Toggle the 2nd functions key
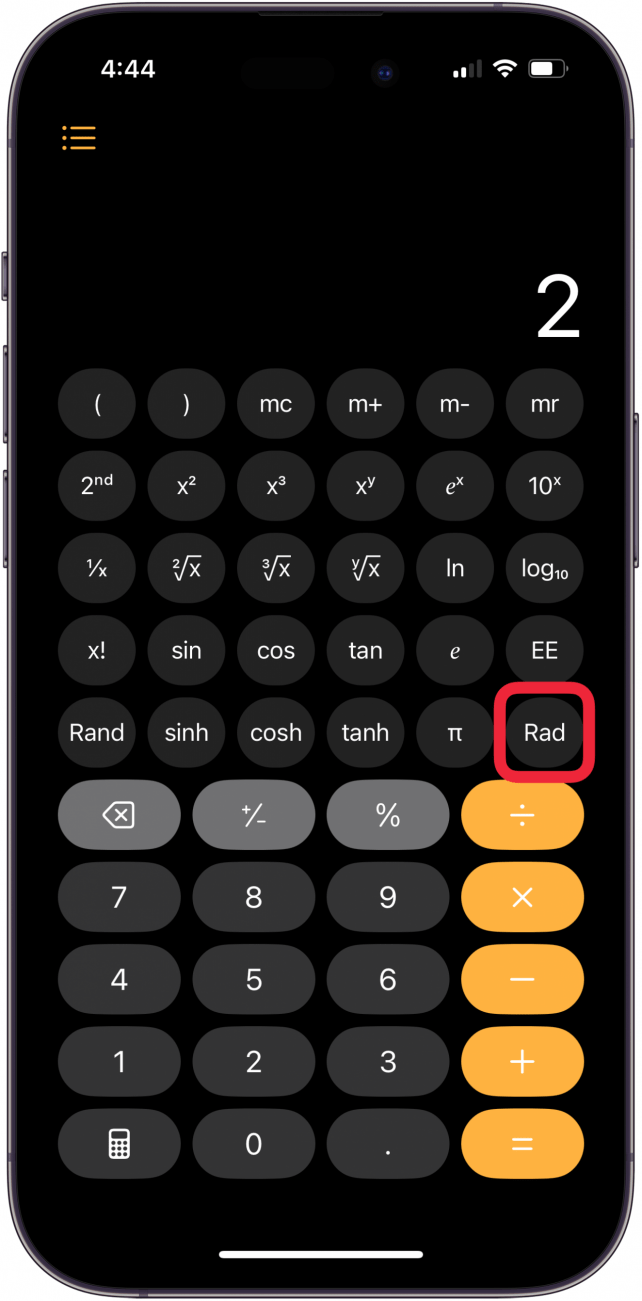 click(97, 486)
